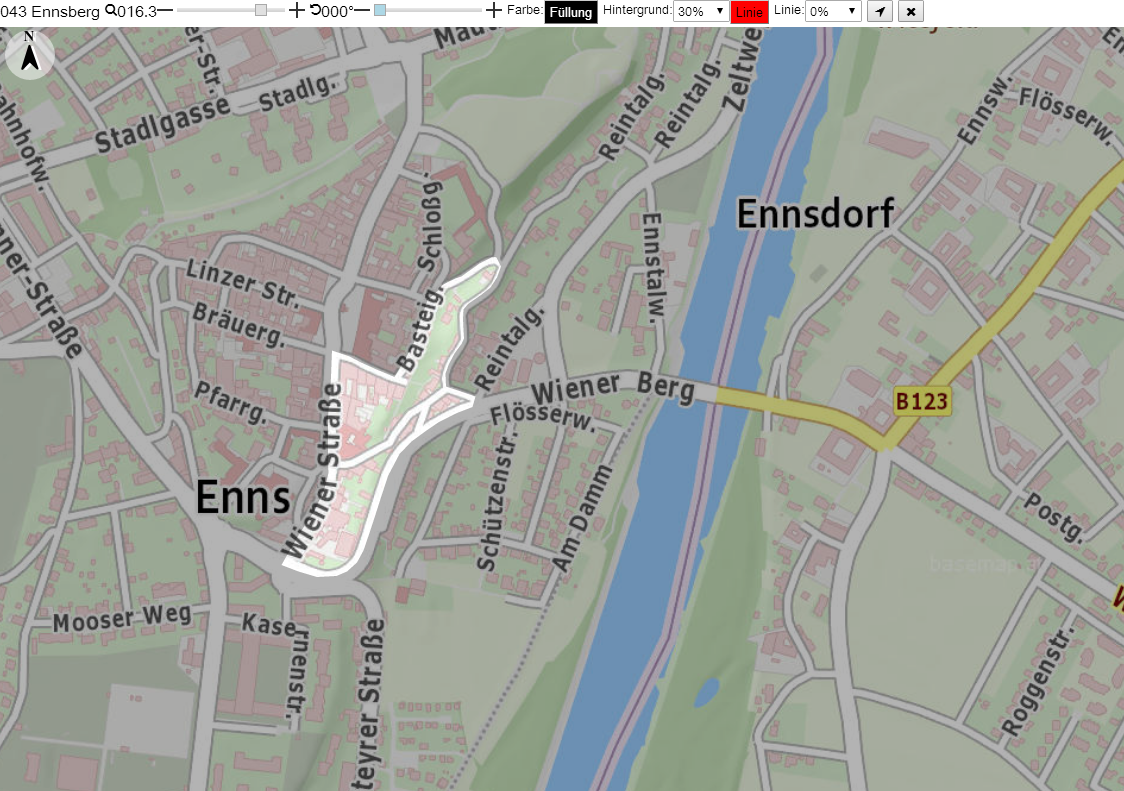Tap the zoom slider track
This screenshot has height=791, width=1124.
pos(230,10)
